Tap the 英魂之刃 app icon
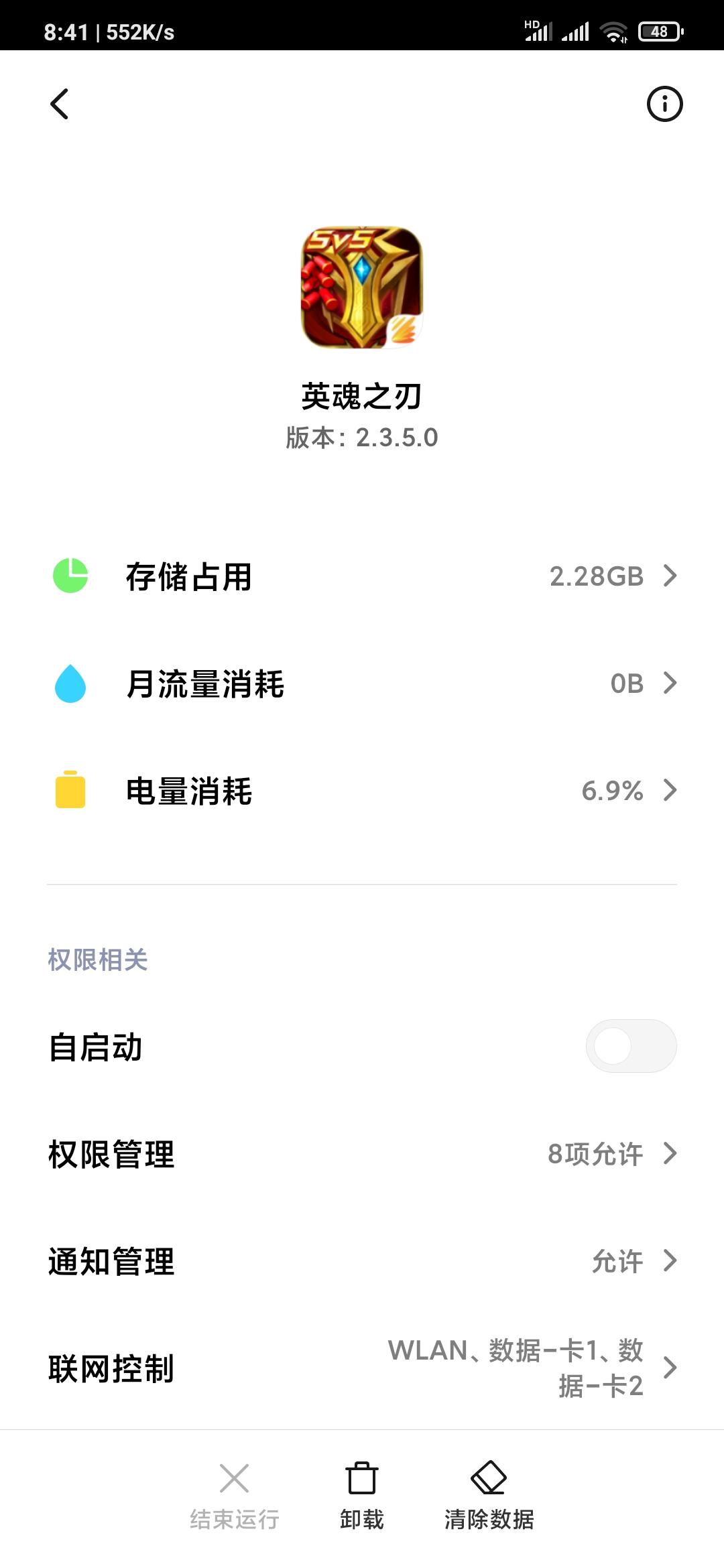The height and width of the screenshot is (1568, 724). click(x=361, y=289)
